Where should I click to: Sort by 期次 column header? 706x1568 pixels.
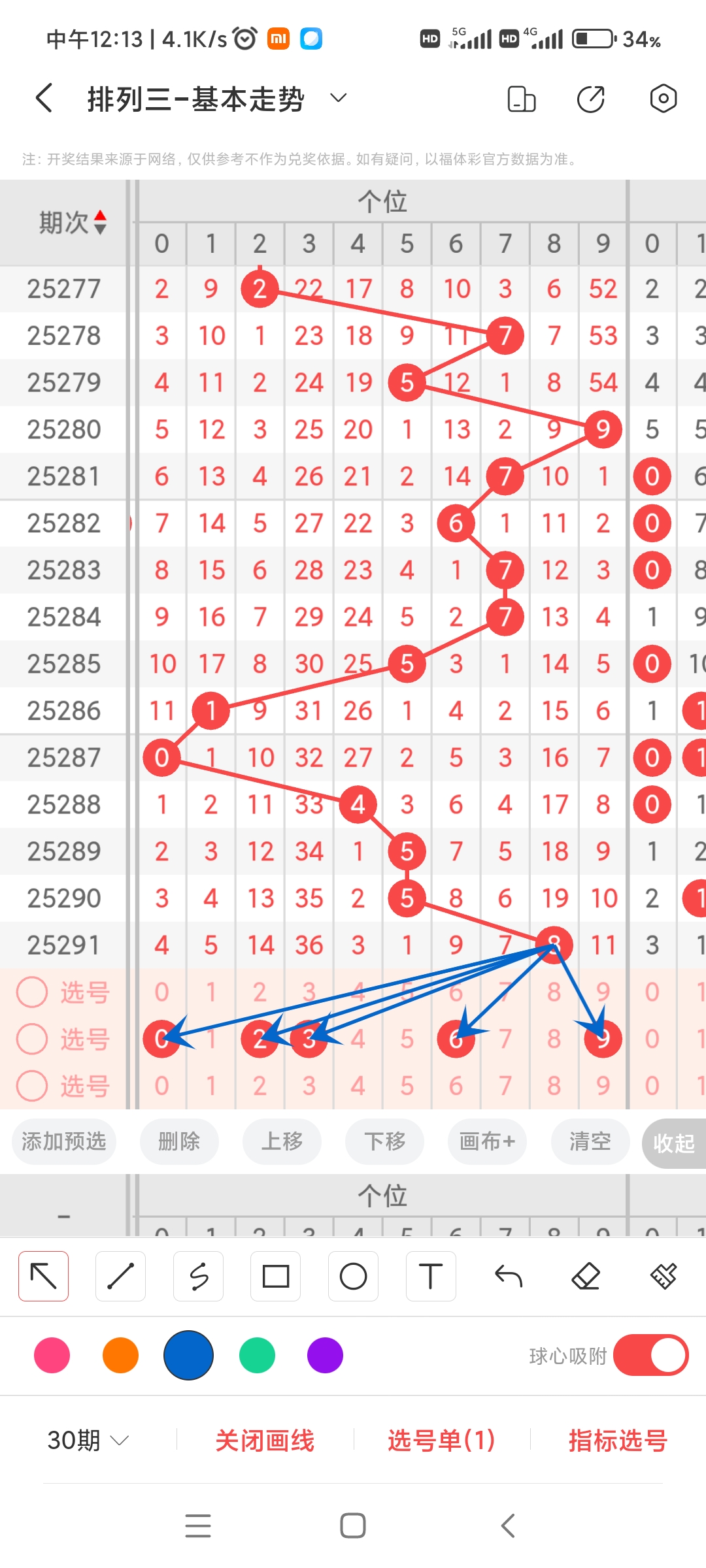point(72,223)
